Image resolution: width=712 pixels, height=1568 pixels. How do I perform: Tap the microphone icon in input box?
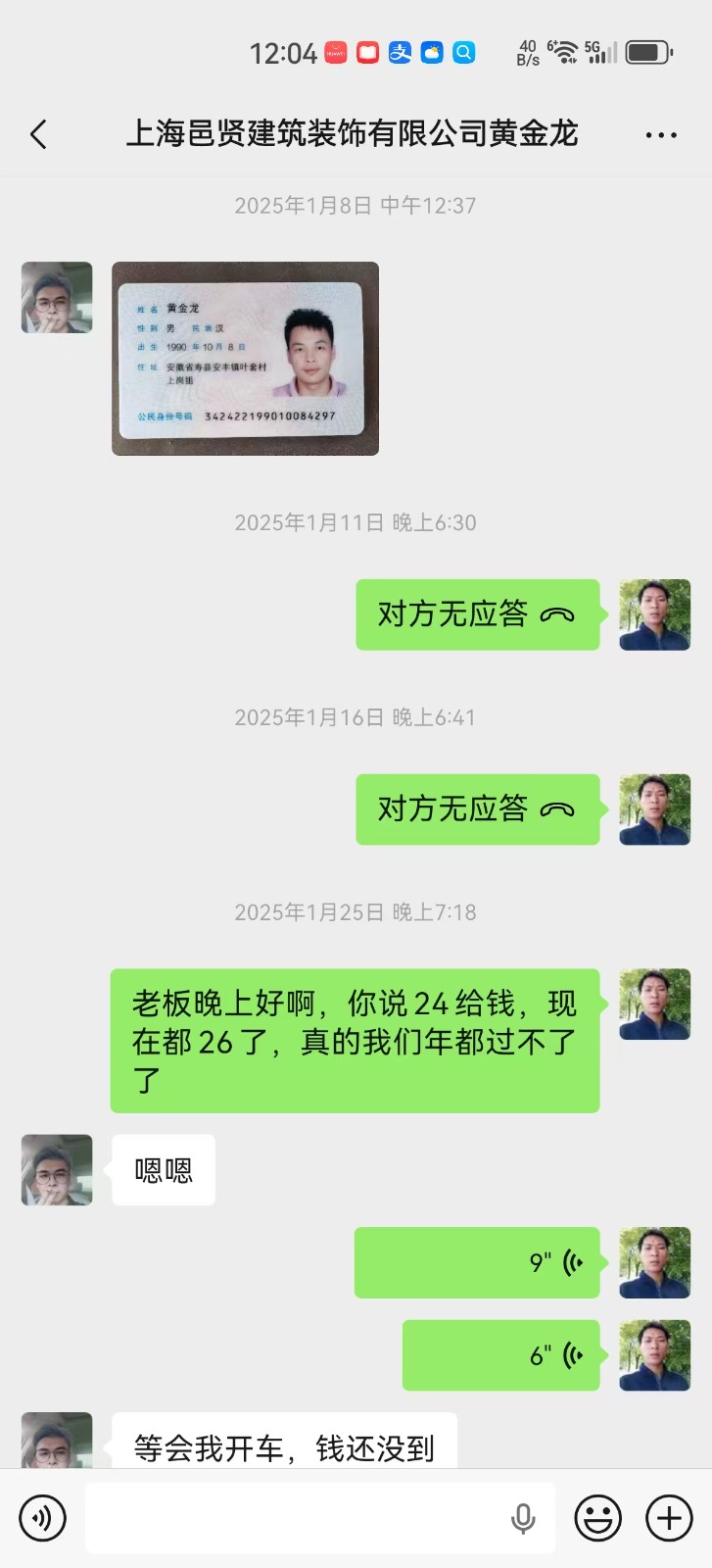pyautogui.click(x=523, y=1518)
